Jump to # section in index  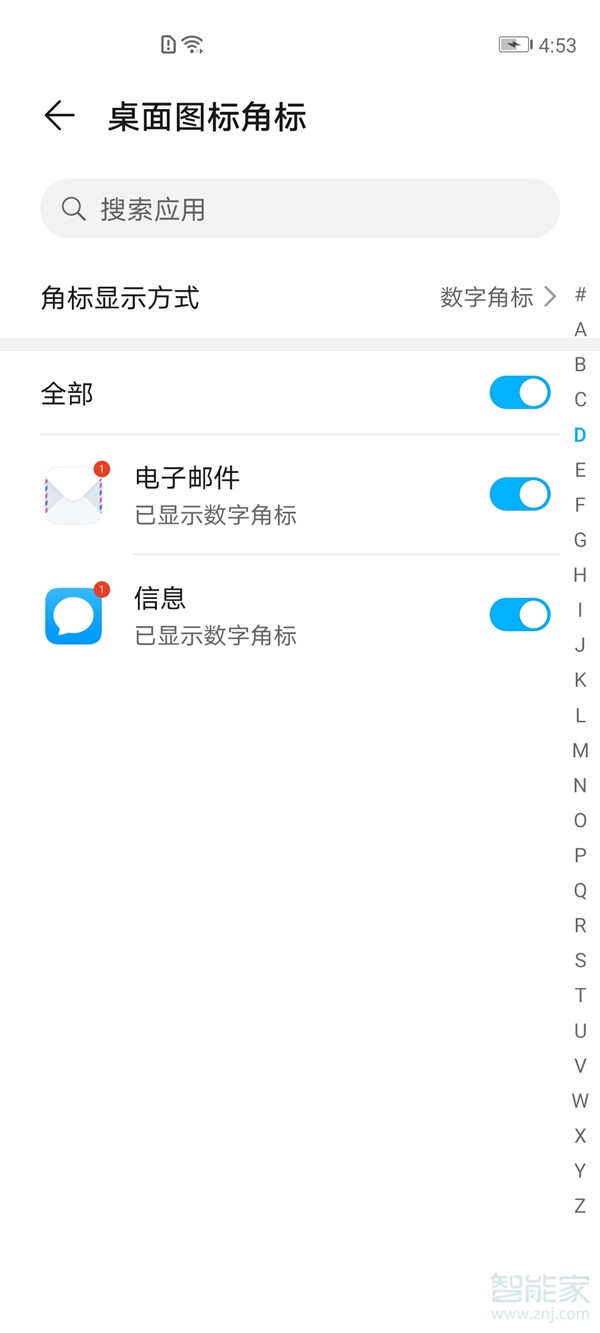click(580, 295)
